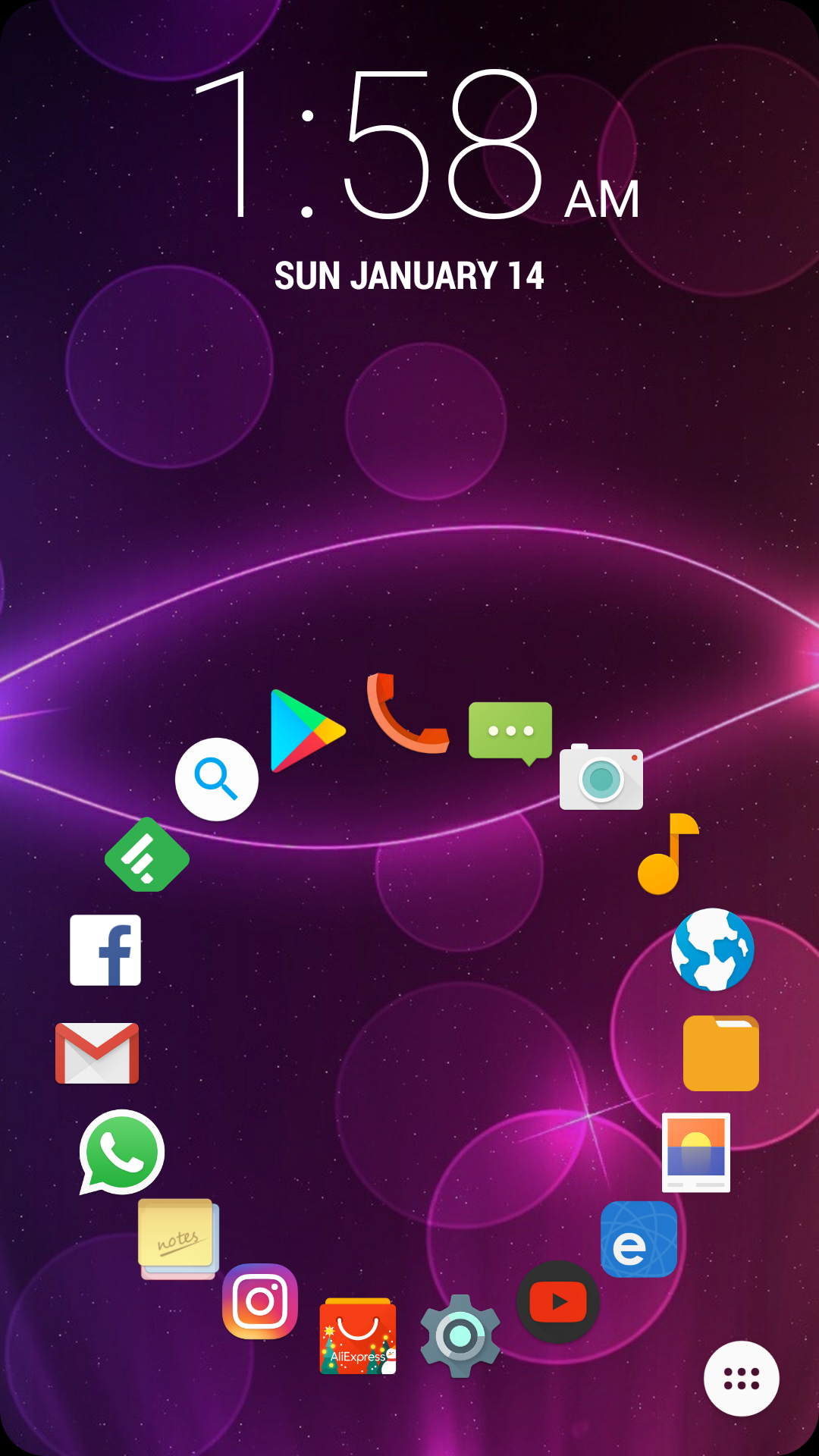Launch the Feedly app
Image resolution: width=819 pixels, height=1456 pixels.
coord(147,855)
